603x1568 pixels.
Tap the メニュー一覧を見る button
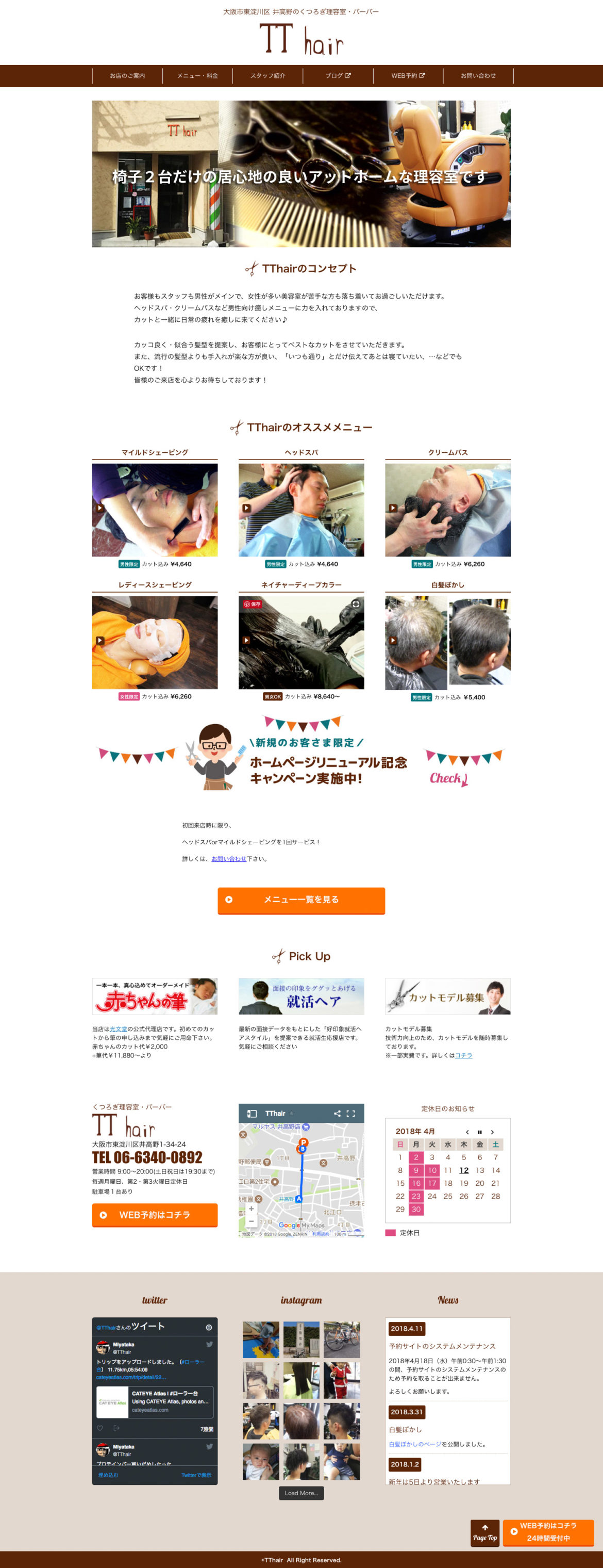pyautogui.click(x=301, y=900)
